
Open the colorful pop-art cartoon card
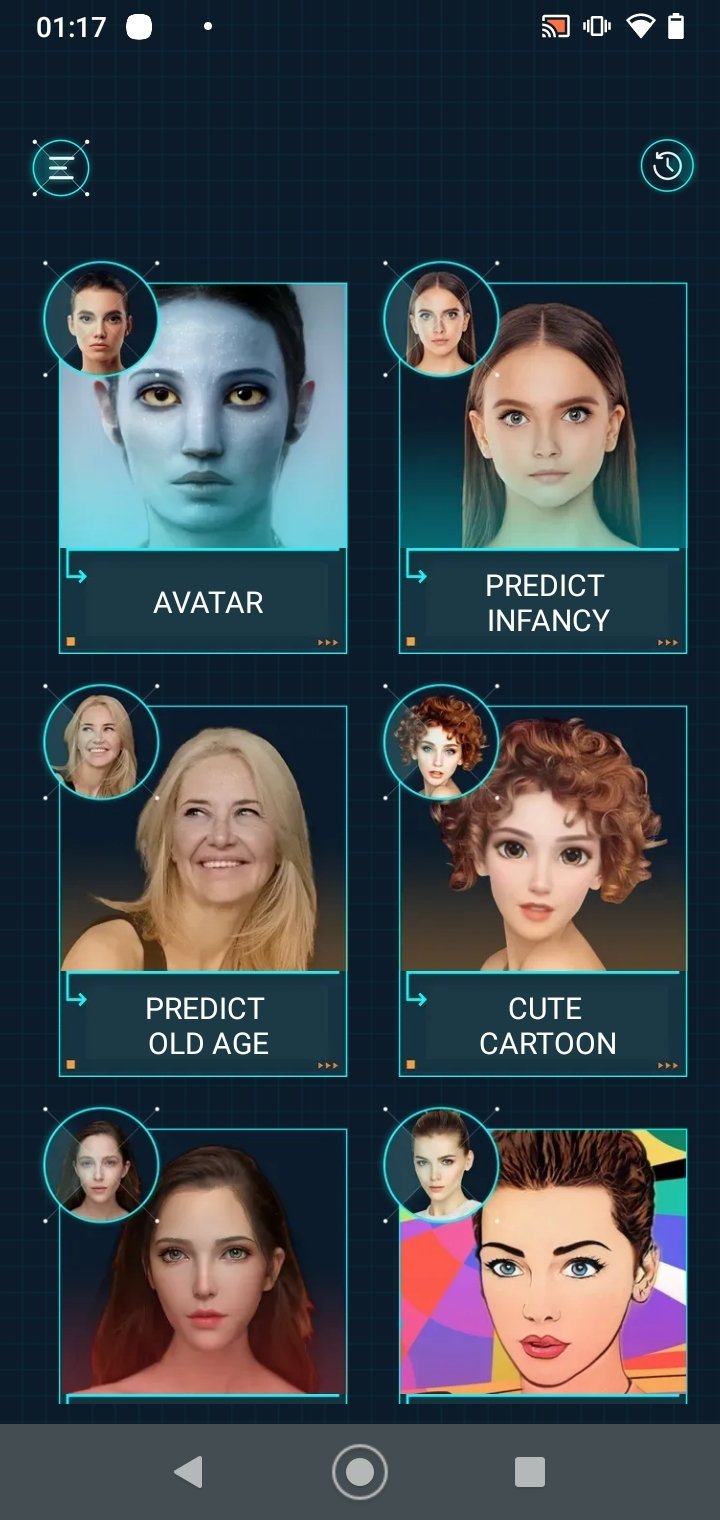pos(543,1265)
